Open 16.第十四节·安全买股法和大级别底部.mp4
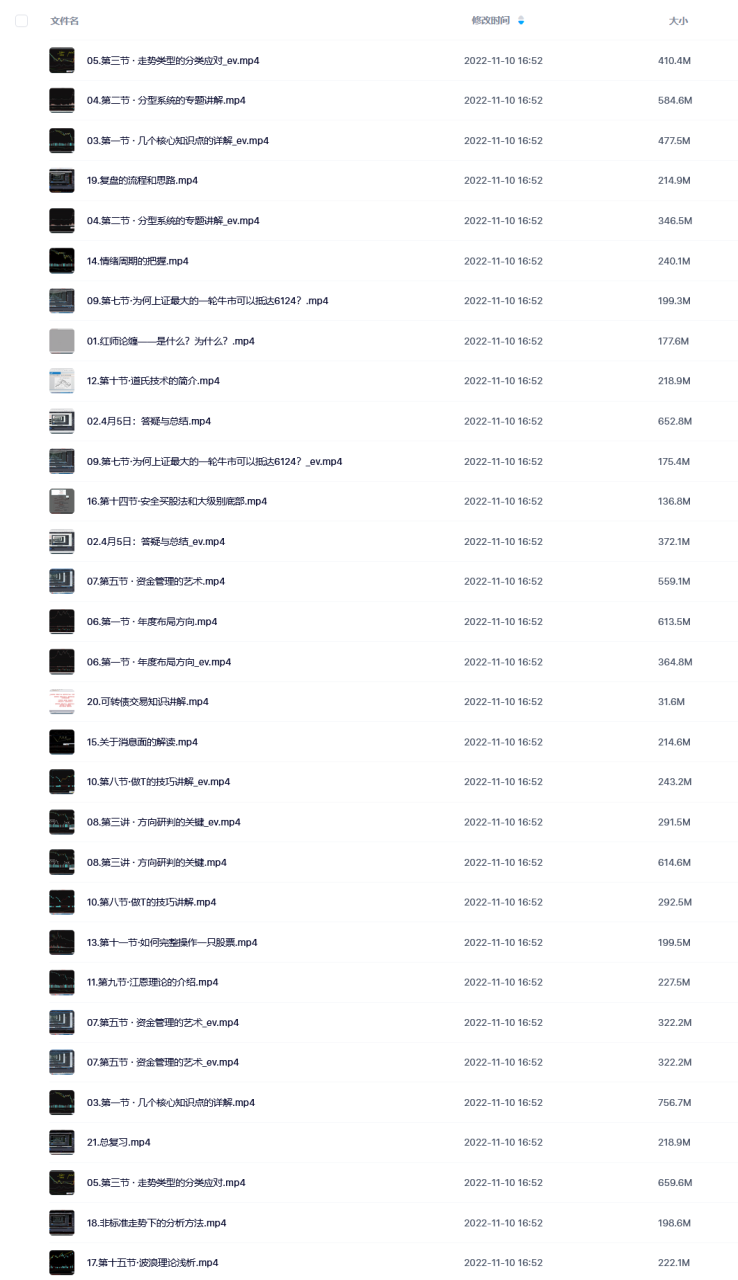 (177, 501)
